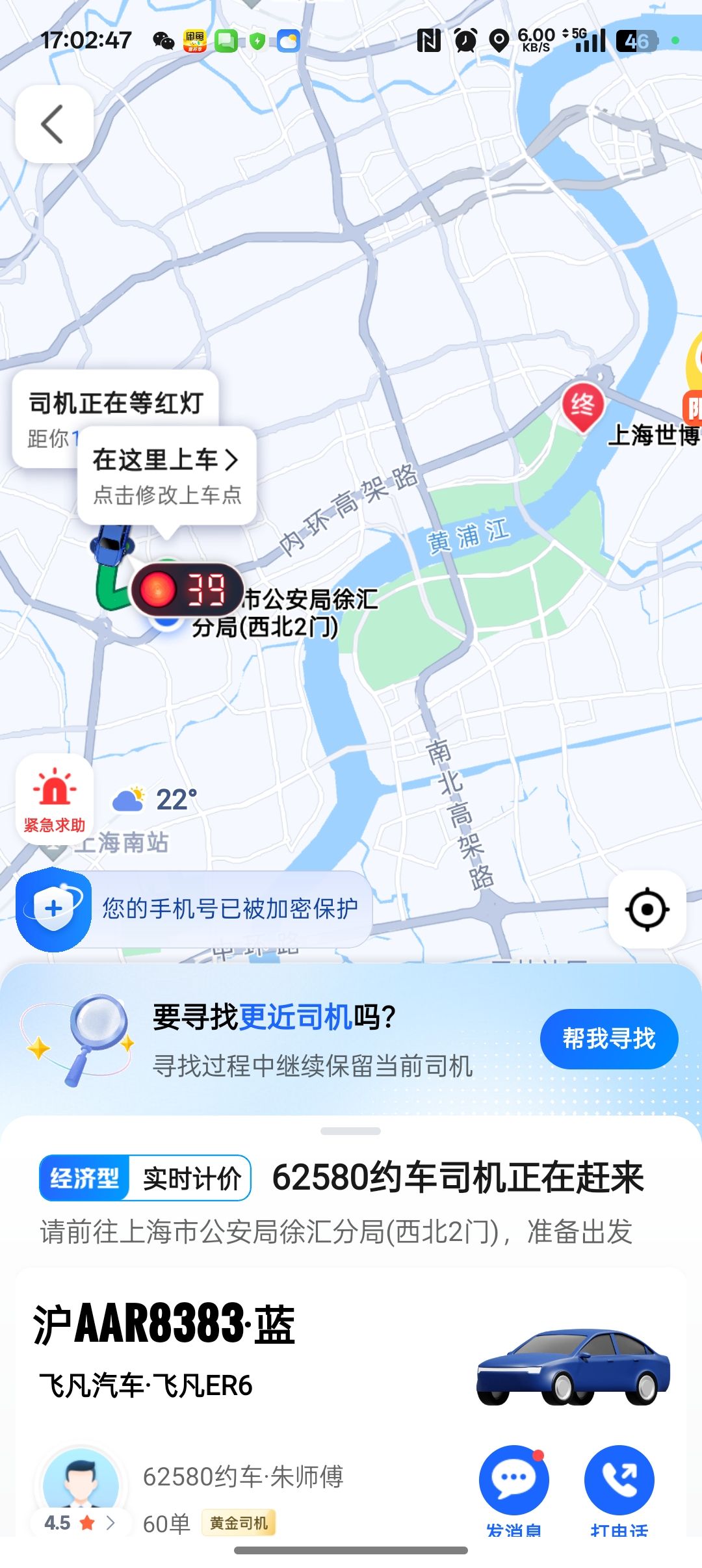Viewport: 702px width, 1568px height.
Task: Go back using the top-left arrow
Action: (54, 124)
